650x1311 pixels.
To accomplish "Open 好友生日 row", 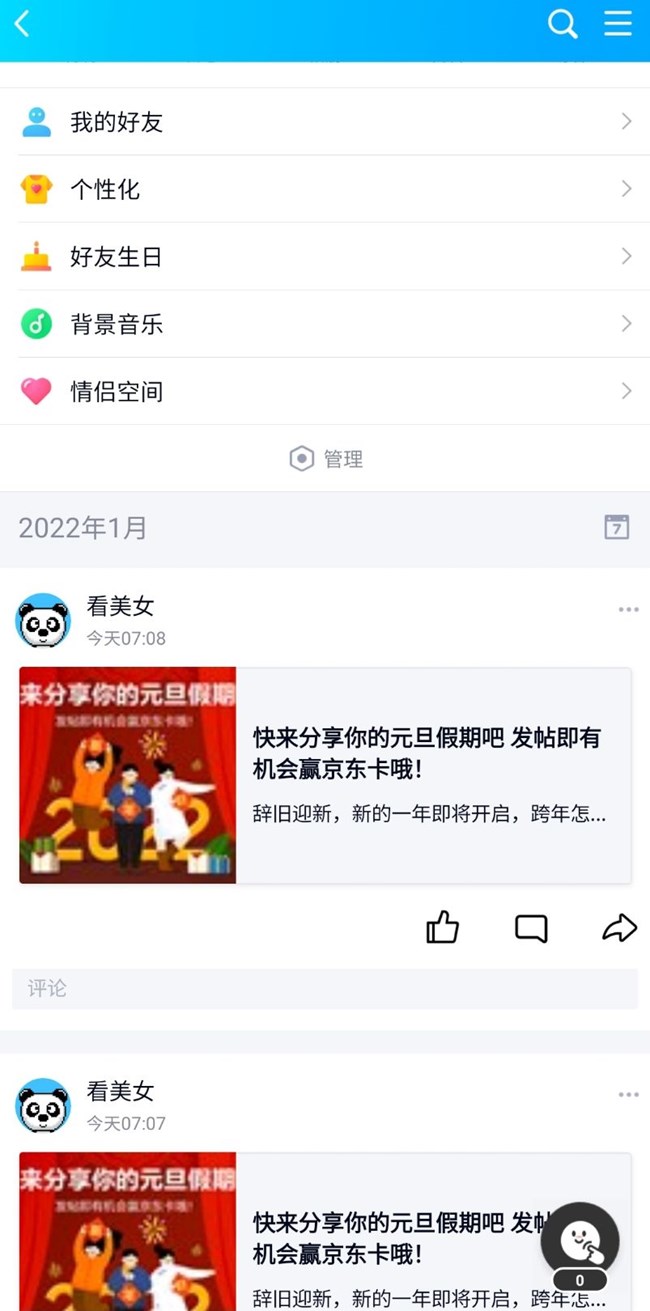I will 325,256.
